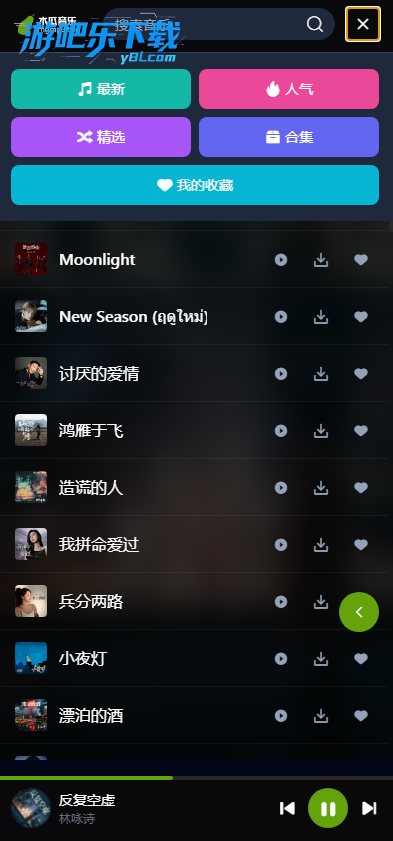Pause the current track 反复空虚
This screenshot has height=841, width=393.
point(328,808)
